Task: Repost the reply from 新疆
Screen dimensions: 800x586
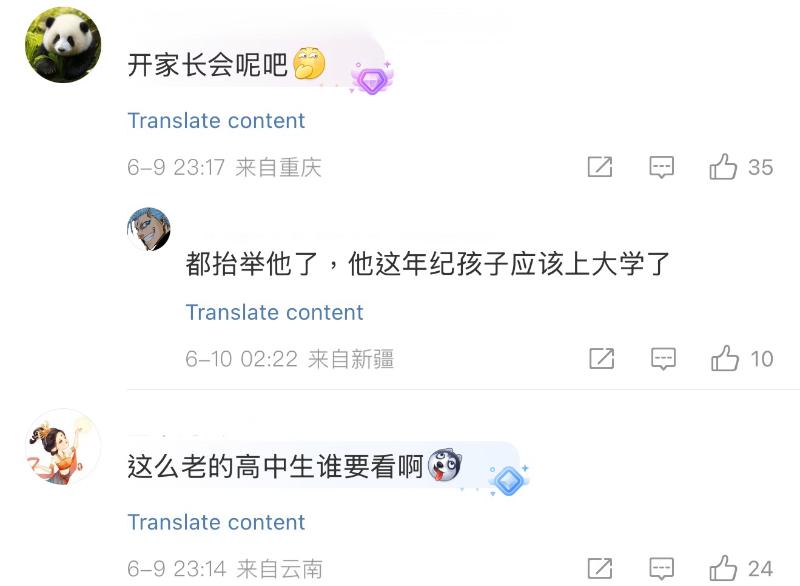Action: pyautogui.click(x=601, y=358)
